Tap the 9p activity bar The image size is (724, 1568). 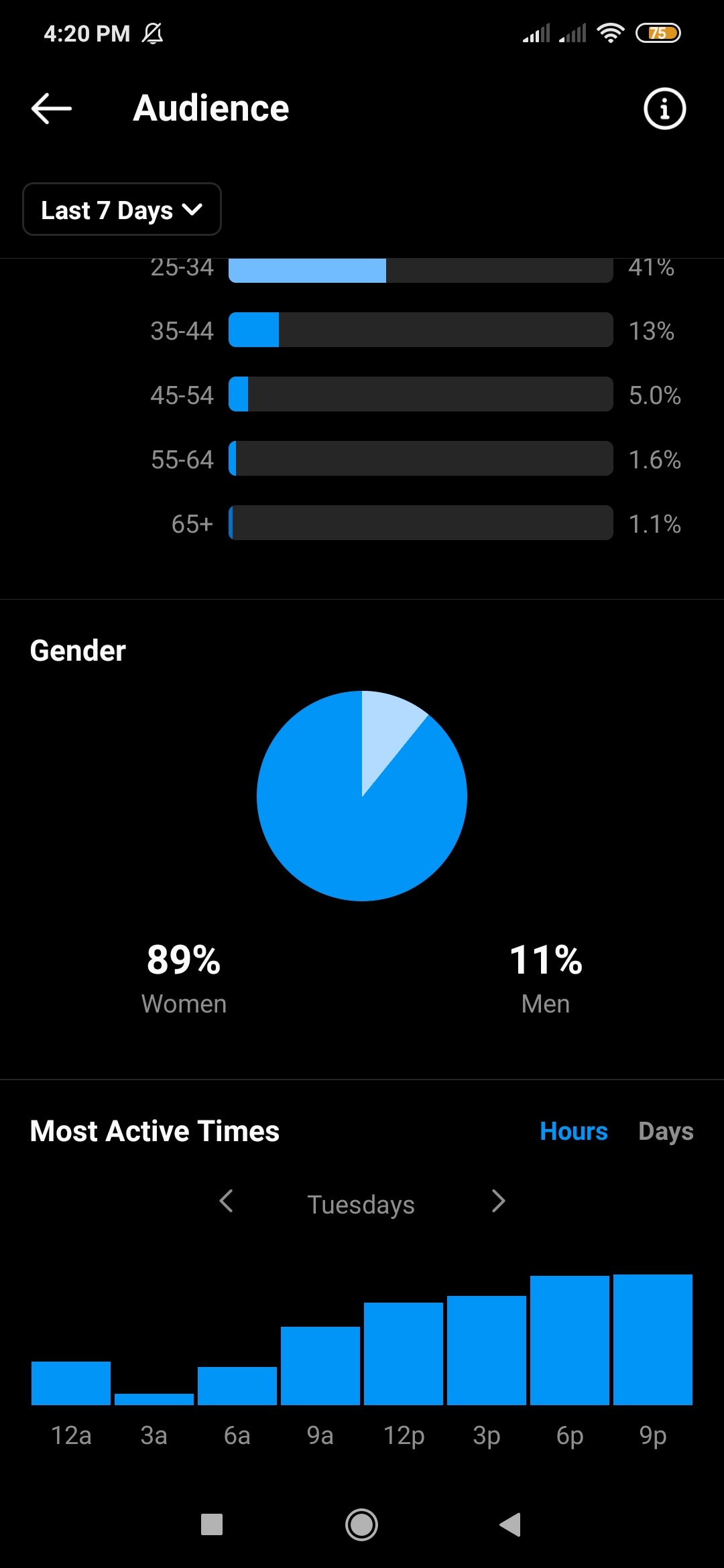pyautogui.click(x=653, y=1340)
